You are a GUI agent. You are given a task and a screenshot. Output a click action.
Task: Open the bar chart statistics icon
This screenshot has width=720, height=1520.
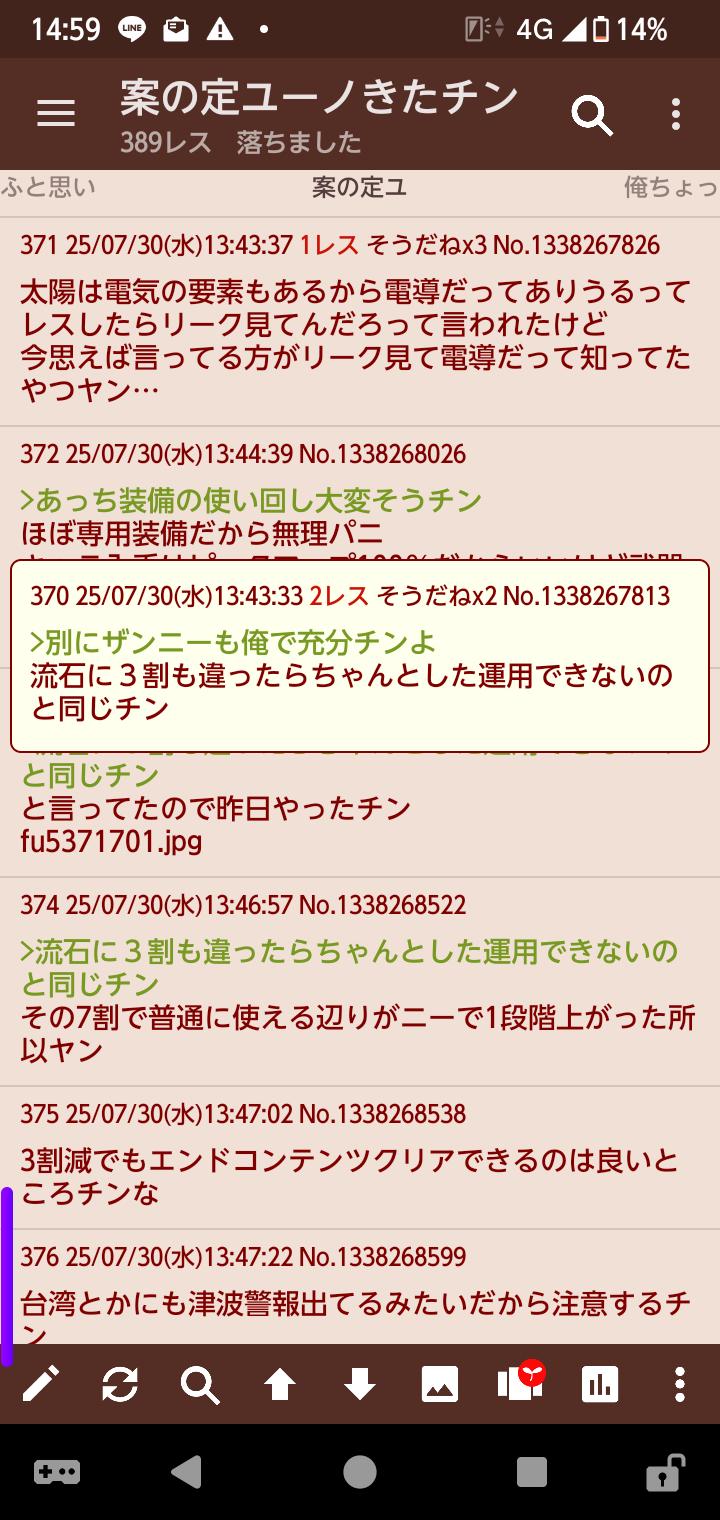click(600, 1385)
